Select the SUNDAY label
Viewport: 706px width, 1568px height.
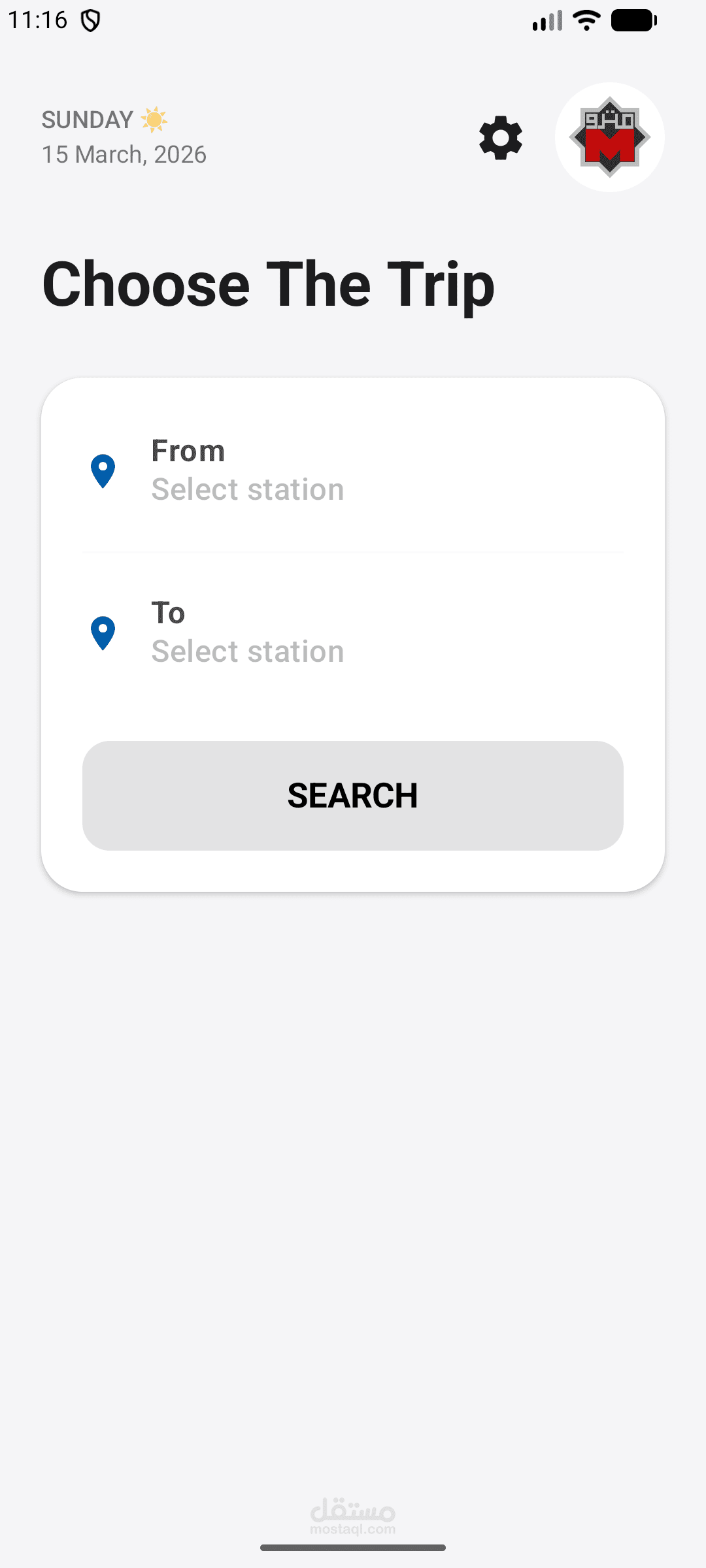tap(86, 120)
